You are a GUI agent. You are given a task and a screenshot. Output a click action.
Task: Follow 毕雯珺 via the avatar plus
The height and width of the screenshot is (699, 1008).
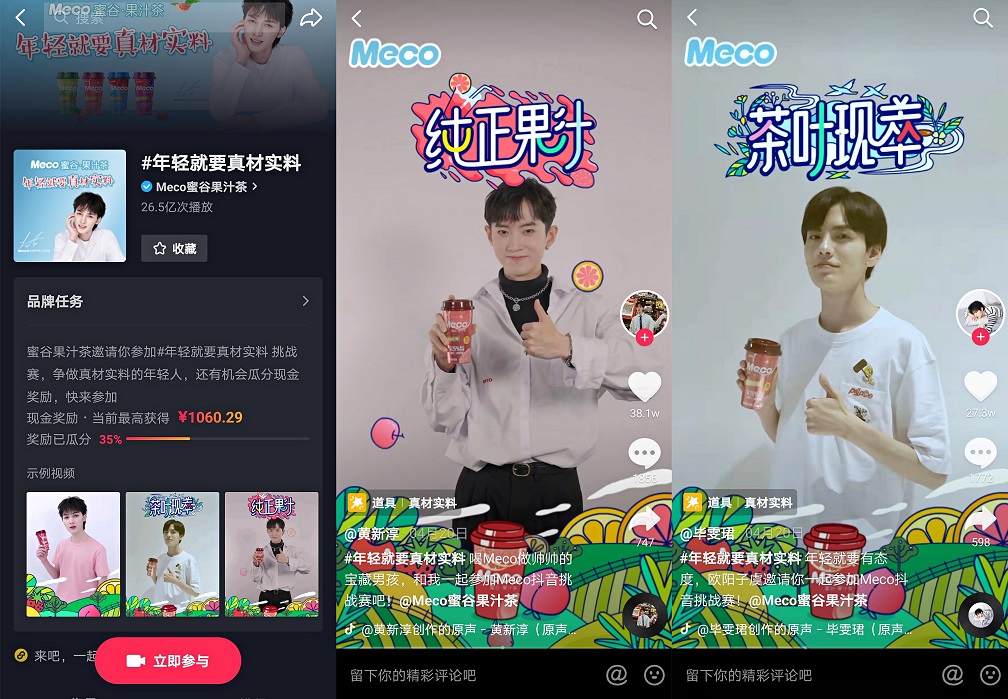point(980,338)
